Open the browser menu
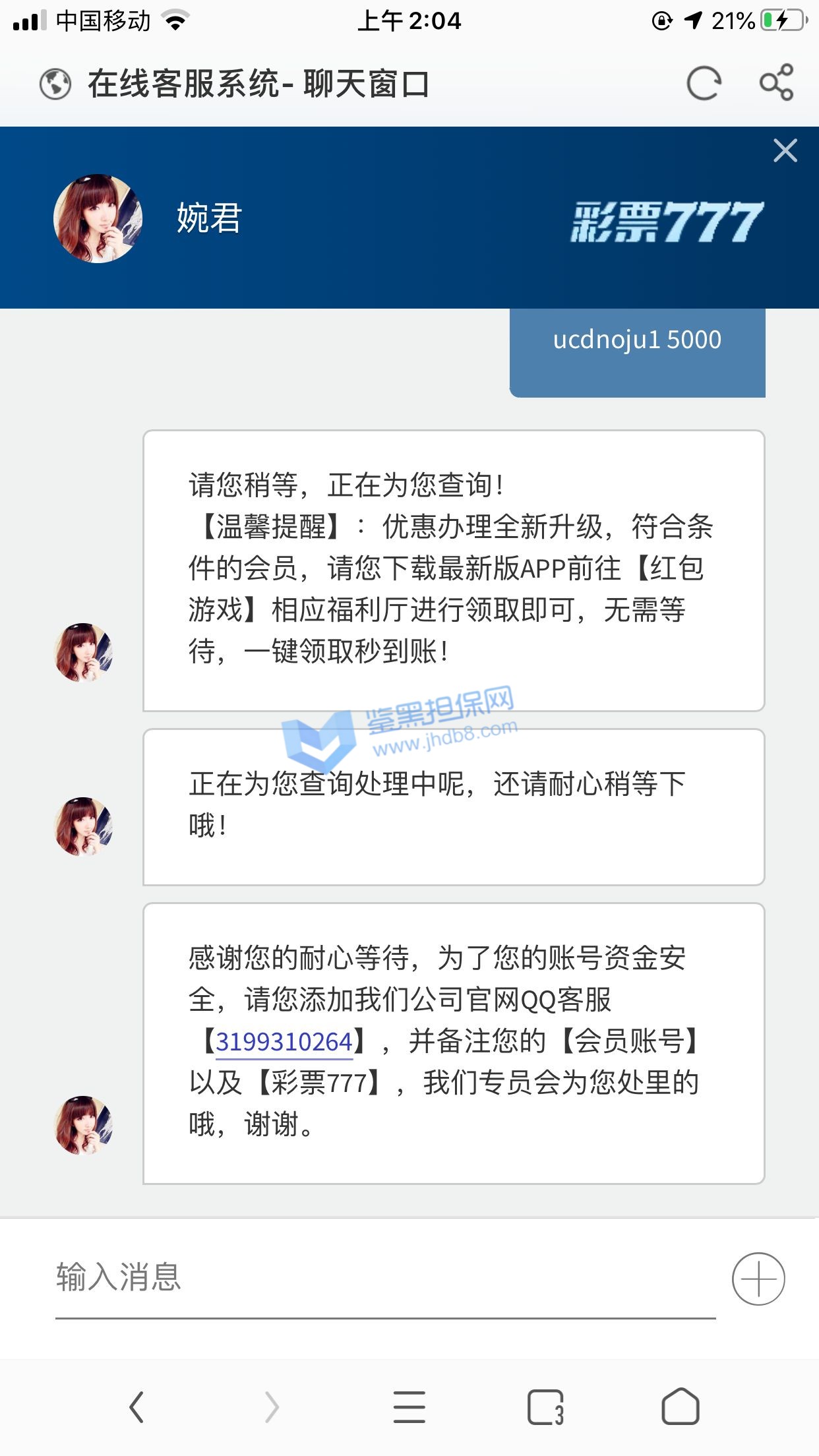 coord(409,1407)
